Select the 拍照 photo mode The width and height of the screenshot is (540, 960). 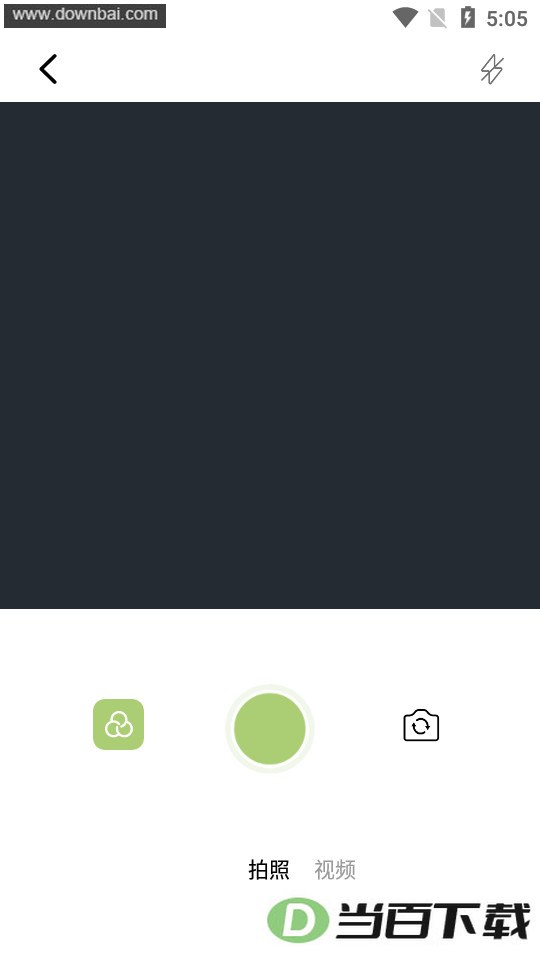tap(269, 869)
